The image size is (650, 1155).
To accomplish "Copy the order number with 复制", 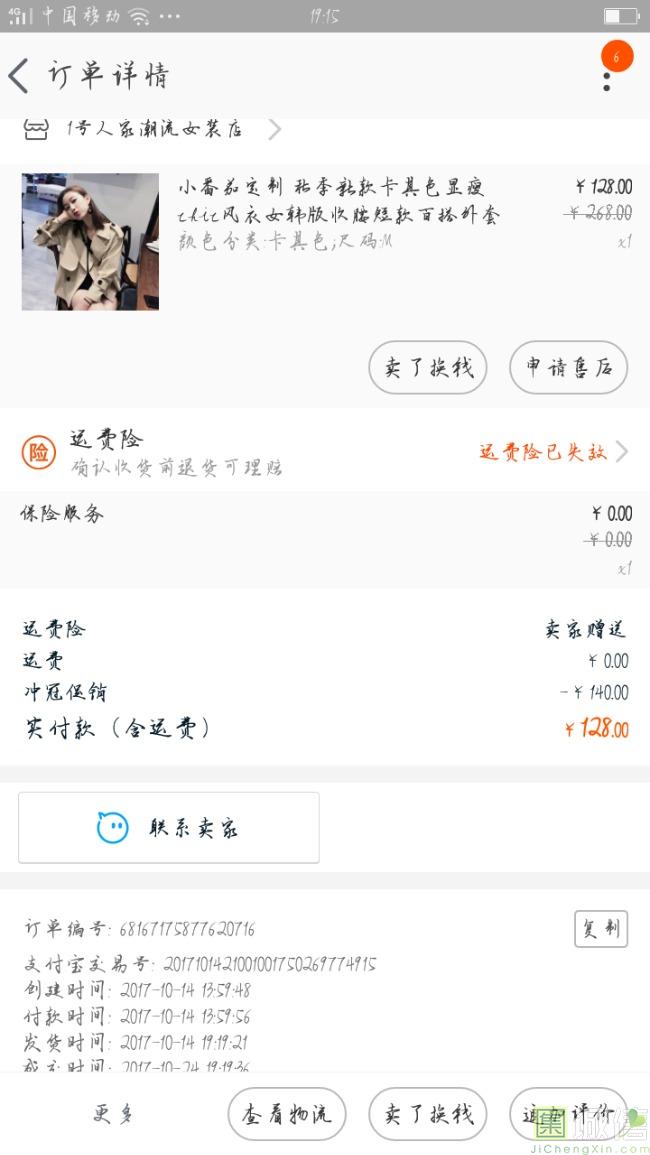I will [600, 928].
